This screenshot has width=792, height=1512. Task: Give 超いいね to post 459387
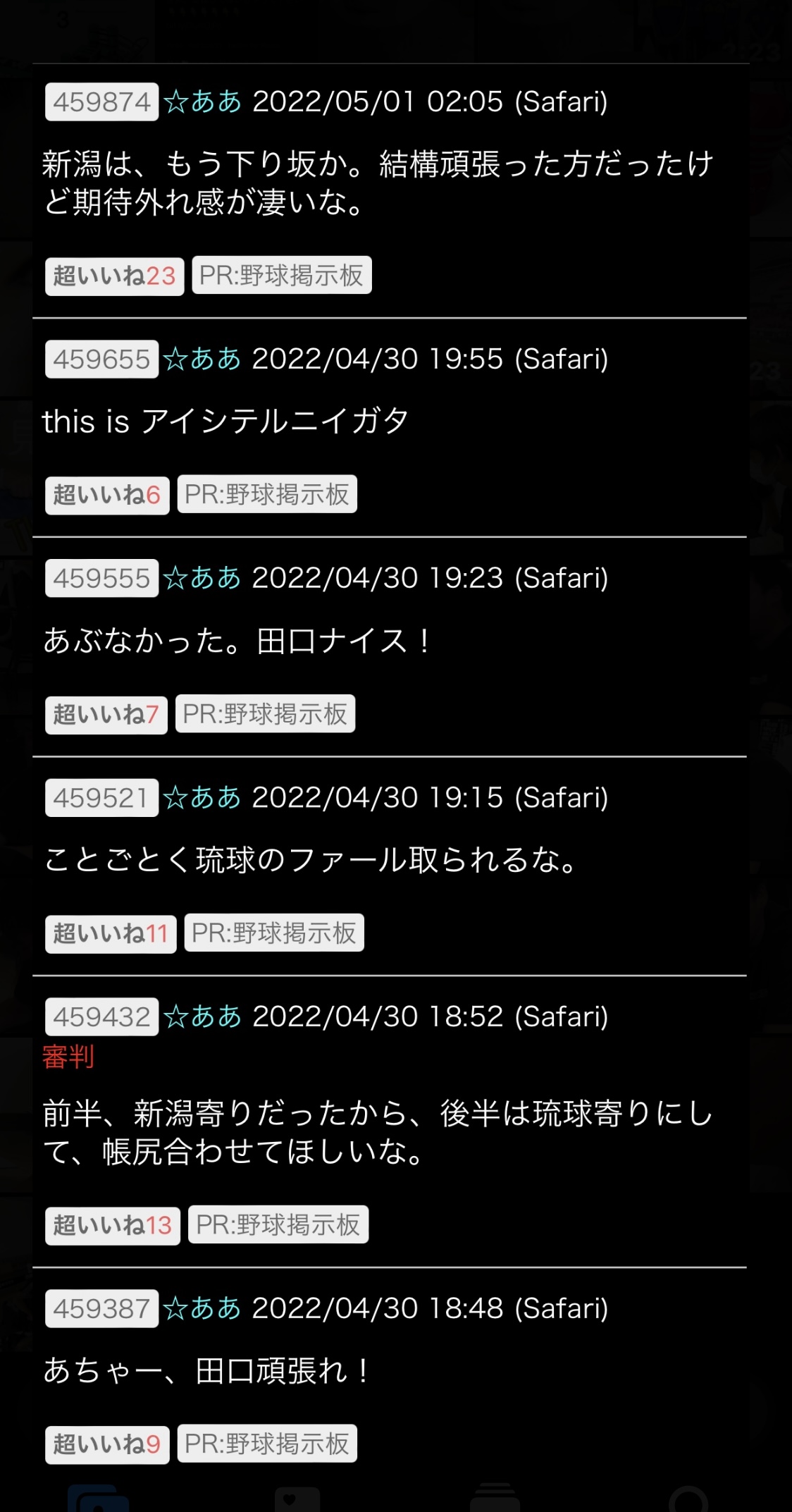click(x=107, y=1445)
